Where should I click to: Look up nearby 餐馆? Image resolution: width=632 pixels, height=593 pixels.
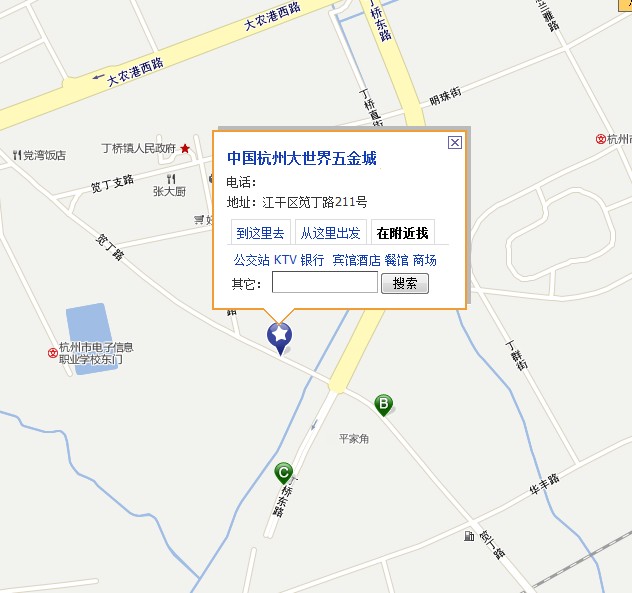pyautogui.click(x=396, y=260)
